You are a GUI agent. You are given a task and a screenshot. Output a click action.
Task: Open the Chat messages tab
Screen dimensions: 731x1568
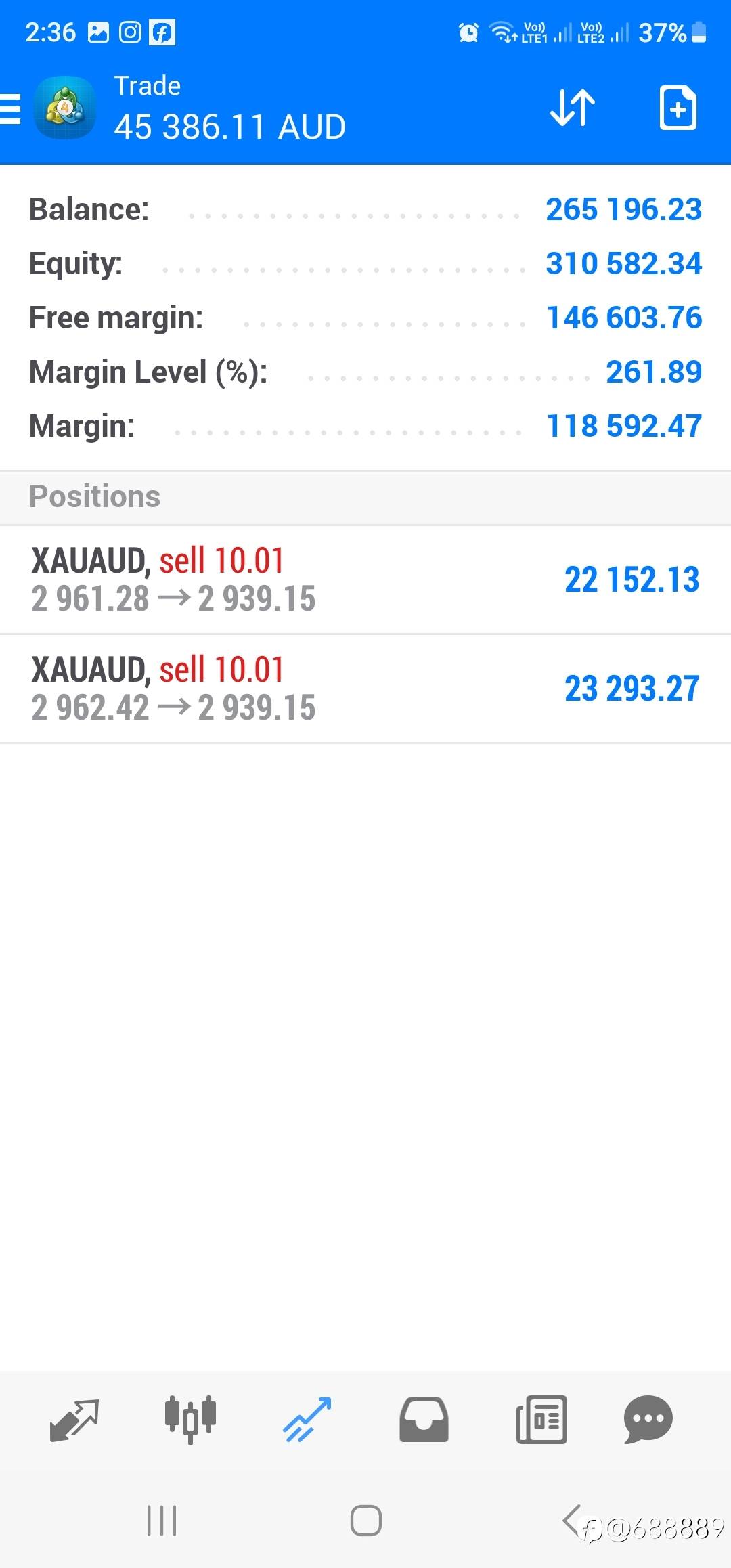[648, 1420]
